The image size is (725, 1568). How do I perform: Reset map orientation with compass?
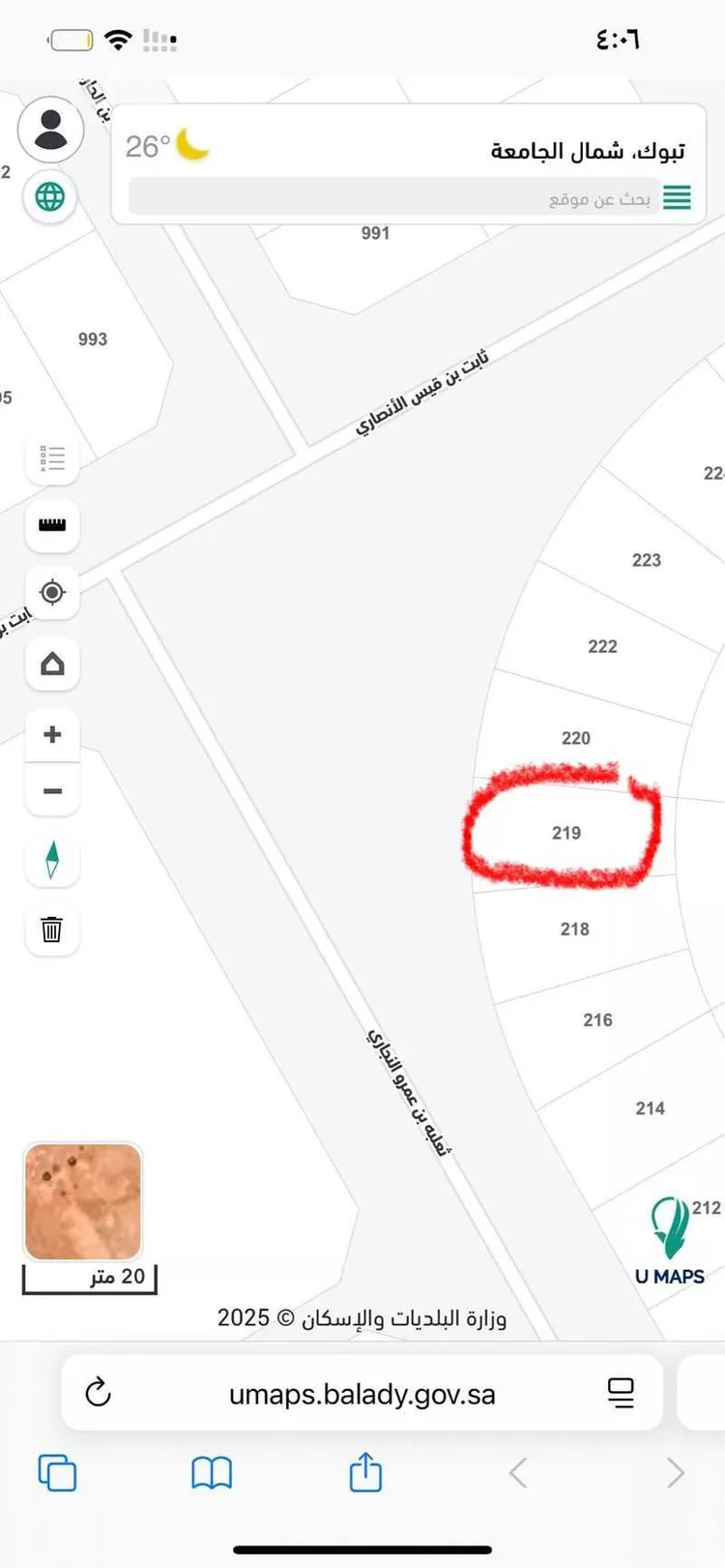pos(52,859)
